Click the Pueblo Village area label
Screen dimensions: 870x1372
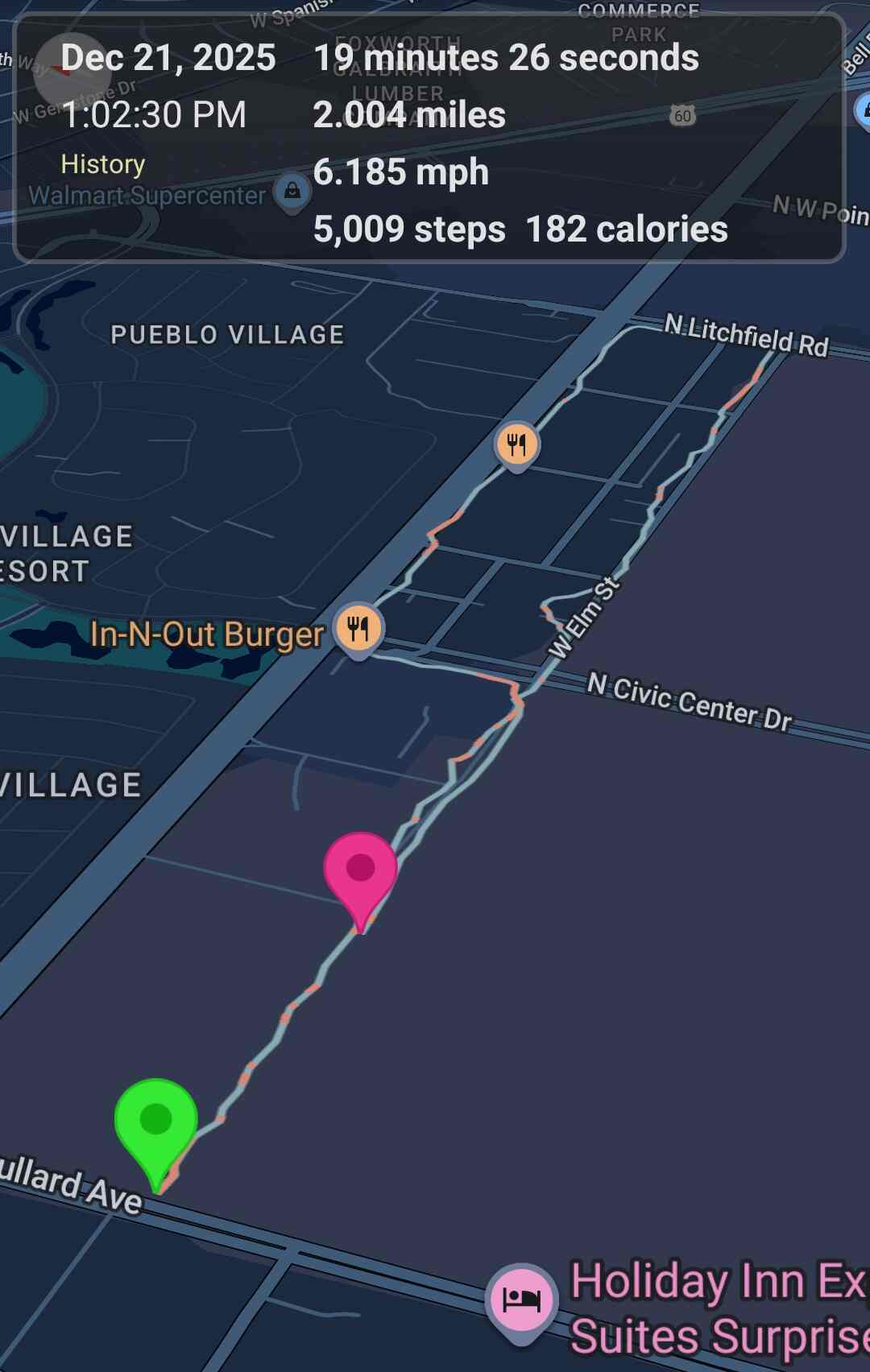[x=228, y=334]
